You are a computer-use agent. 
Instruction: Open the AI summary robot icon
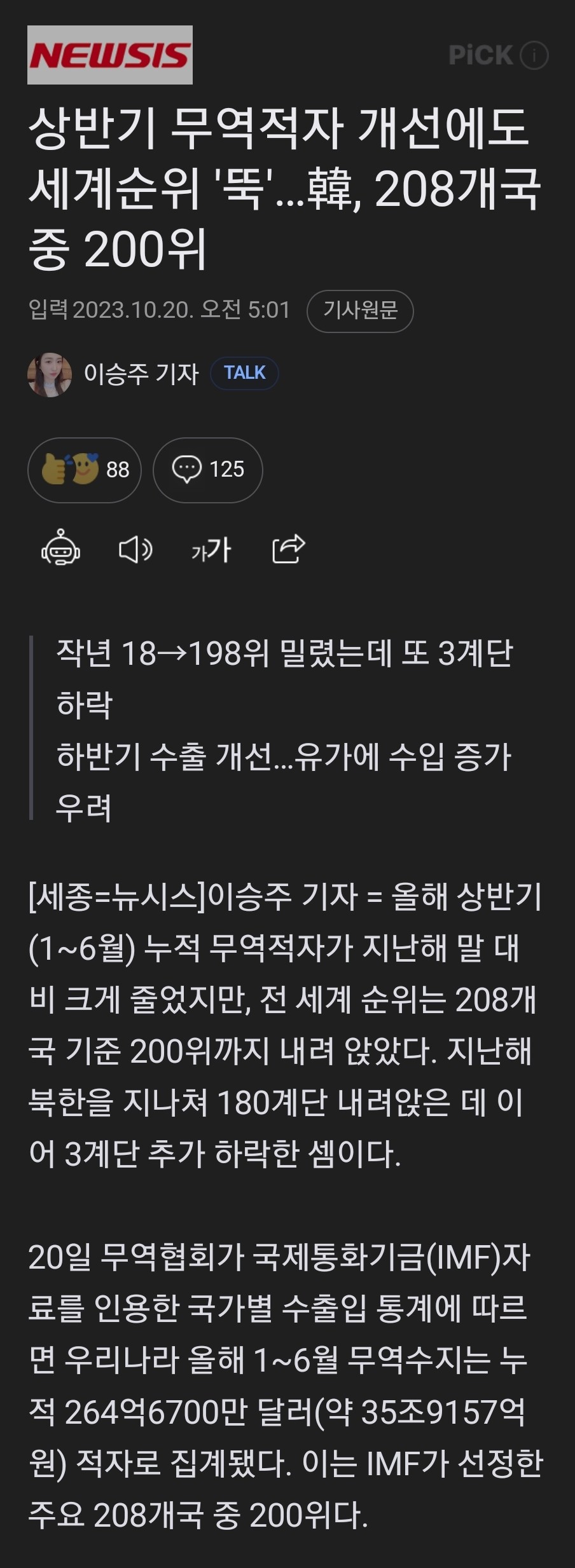60,549
